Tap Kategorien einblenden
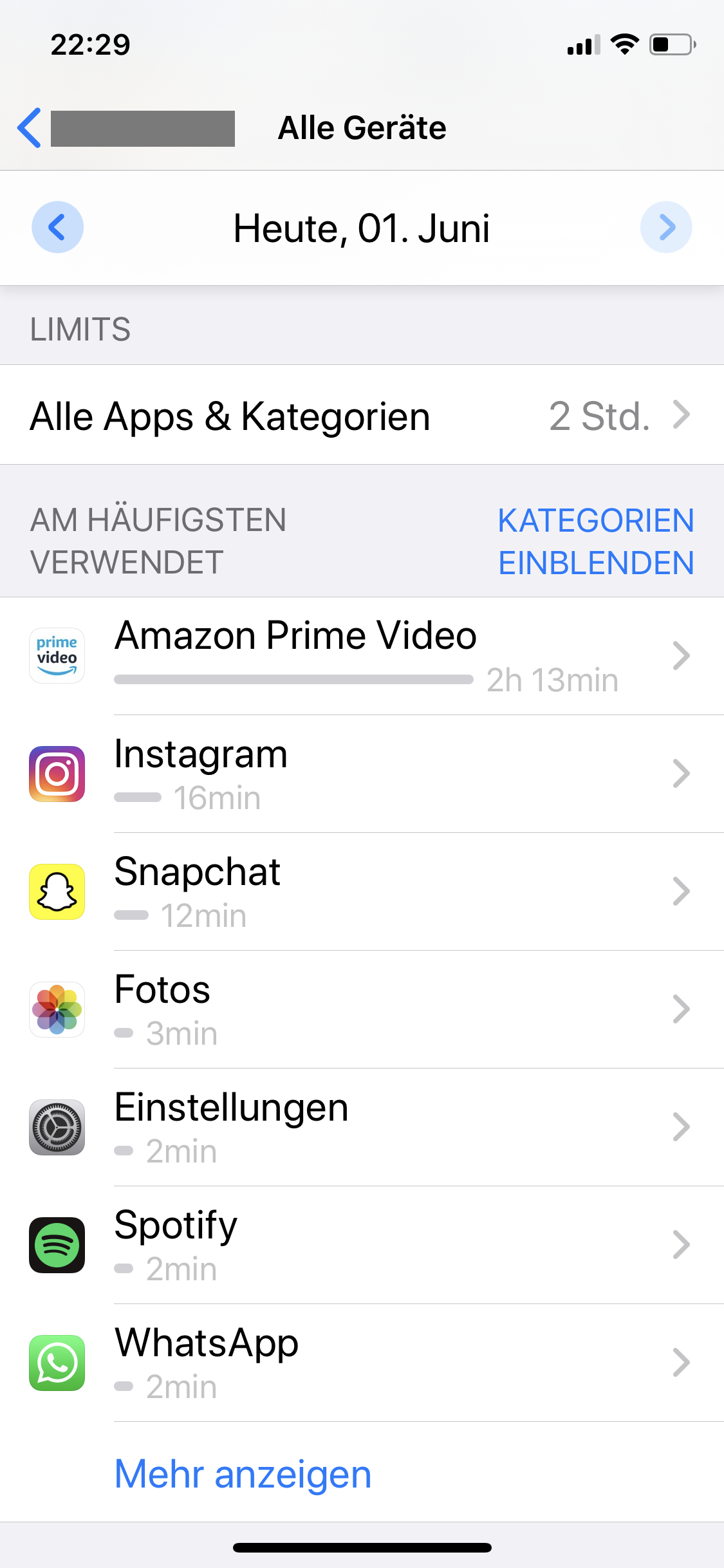The width and height of the screenshot is (724, 1568). (x=596, y=541)
